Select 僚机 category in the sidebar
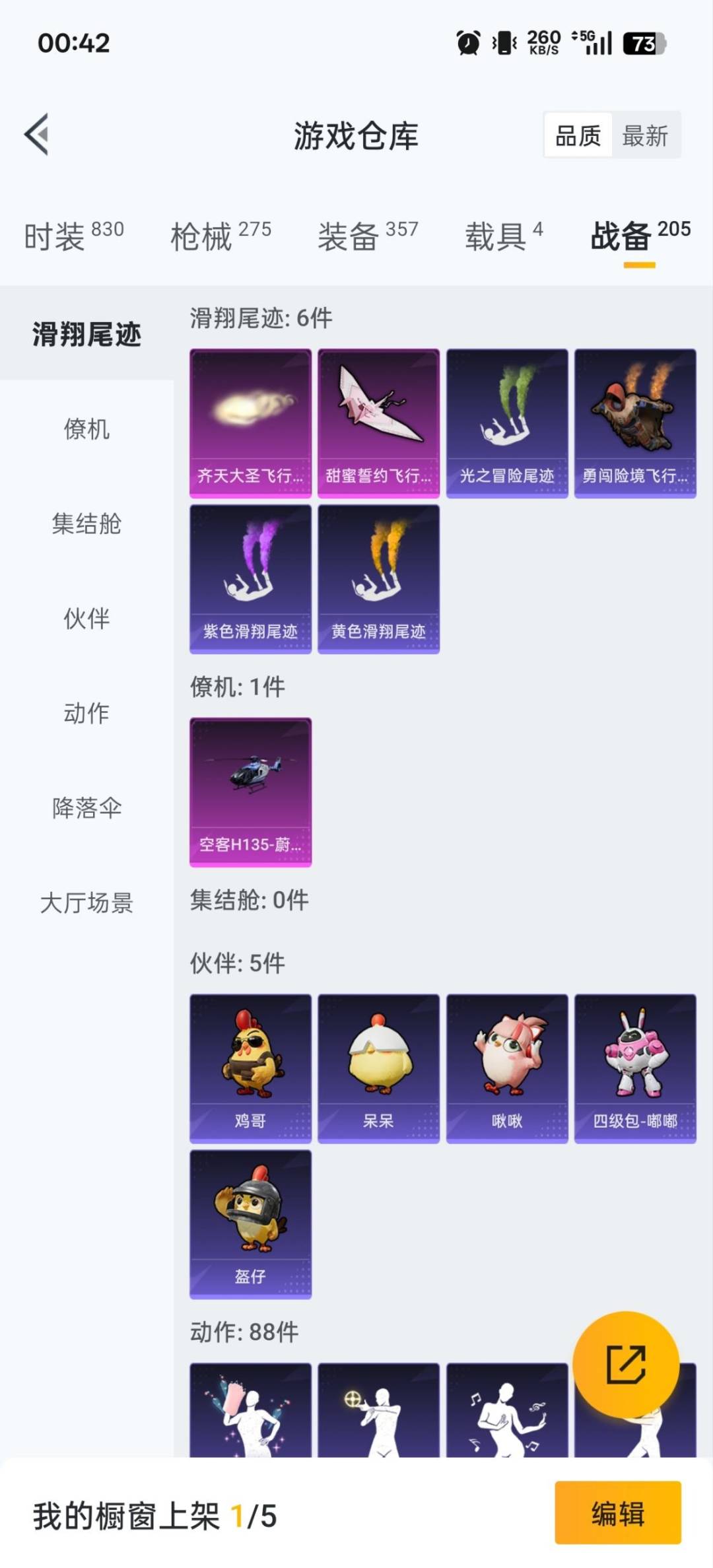 point(88,430)
